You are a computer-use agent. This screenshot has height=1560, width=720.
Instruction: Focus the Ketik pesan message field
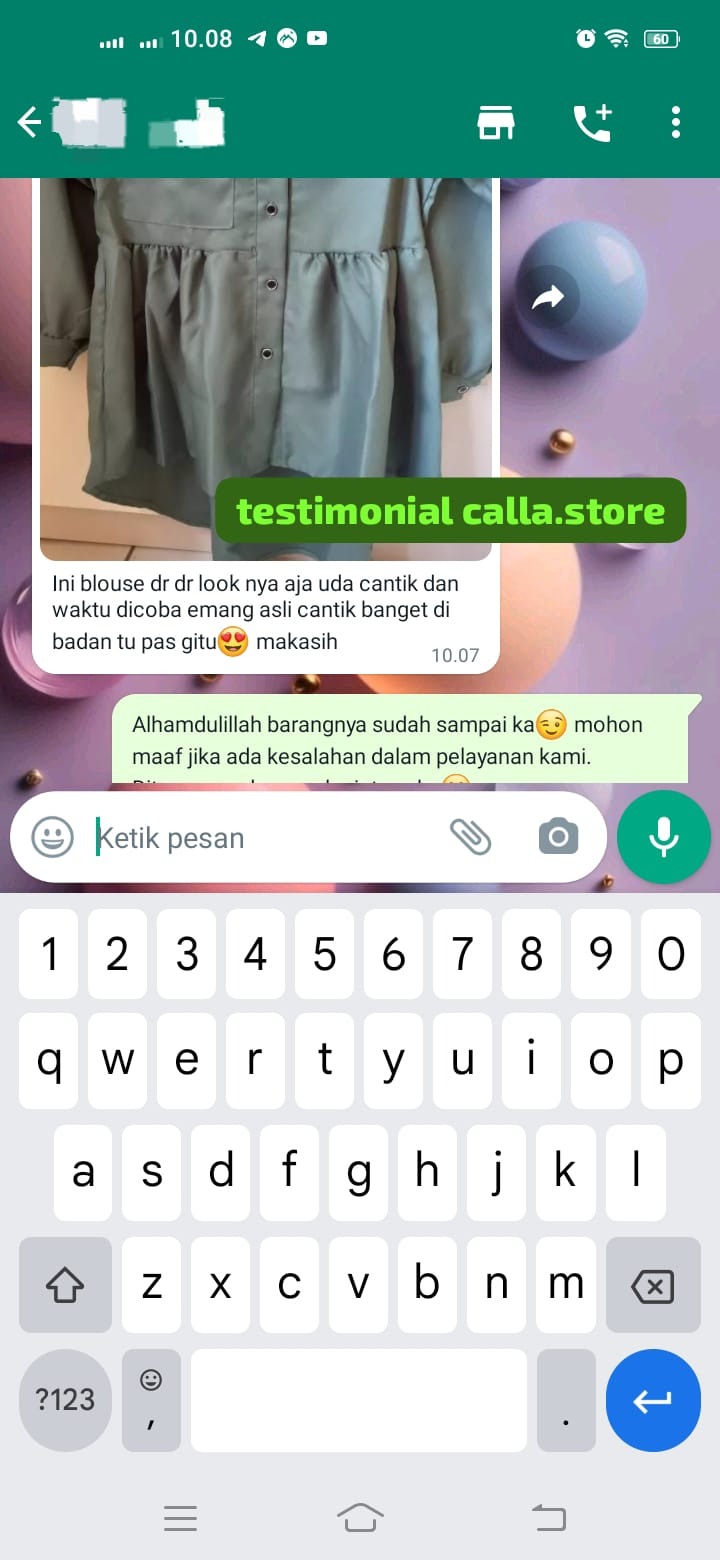(260, 837)
